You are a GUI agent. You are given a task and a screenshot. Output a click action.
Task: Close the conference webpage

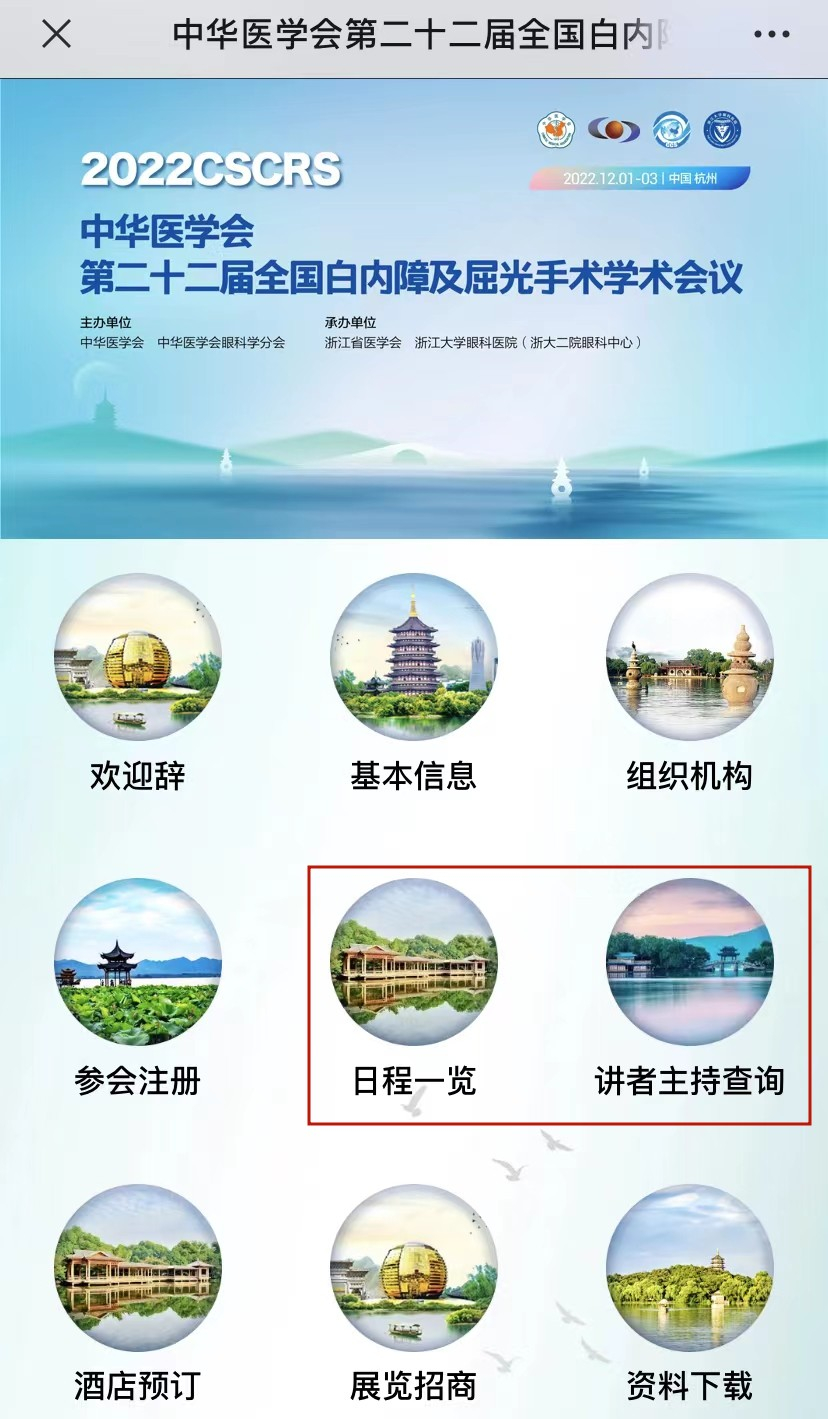point(57,35)
